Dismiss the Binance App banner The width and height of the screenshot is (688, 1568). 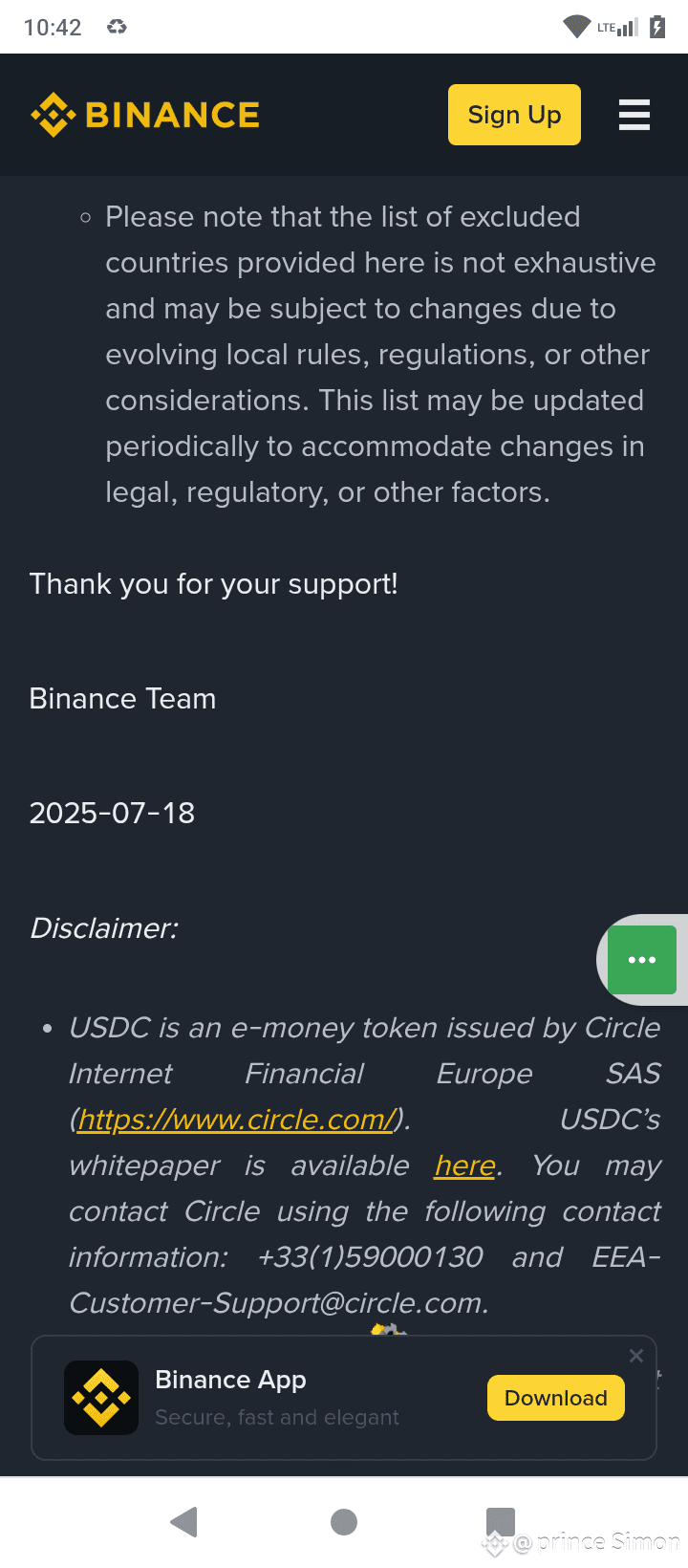point(636,1356)
